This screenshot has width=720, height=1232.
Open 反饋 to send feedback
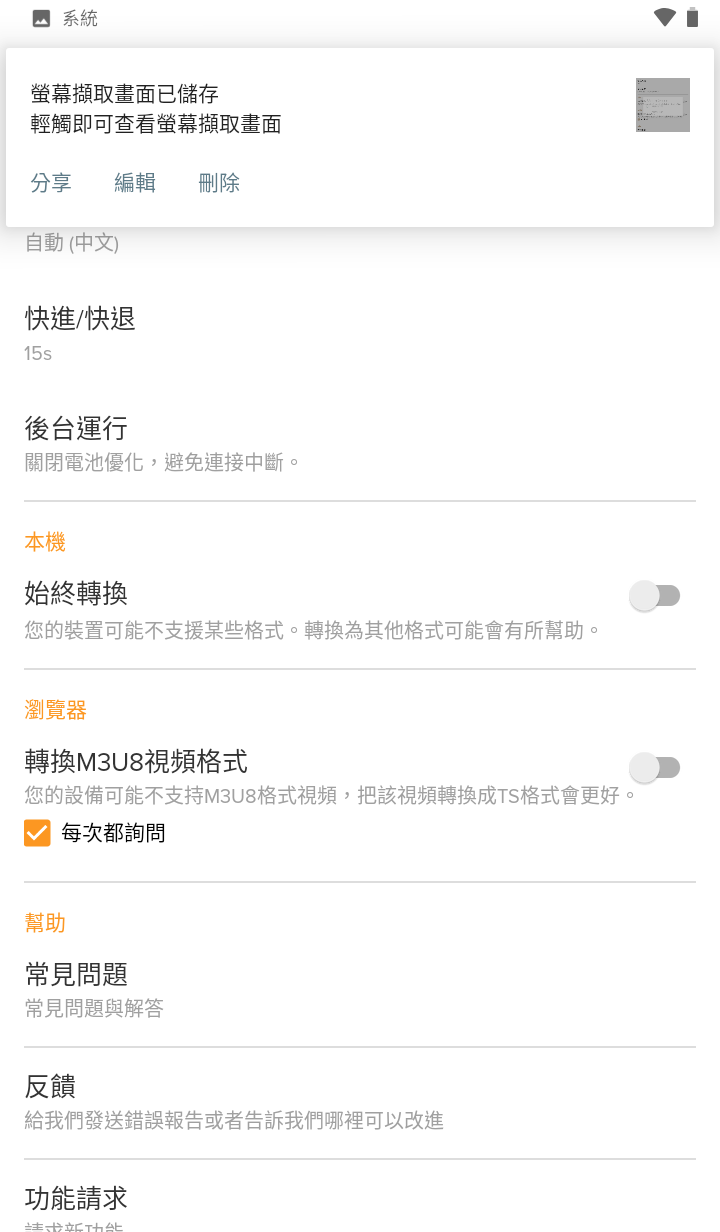(x=50, y=1101)
